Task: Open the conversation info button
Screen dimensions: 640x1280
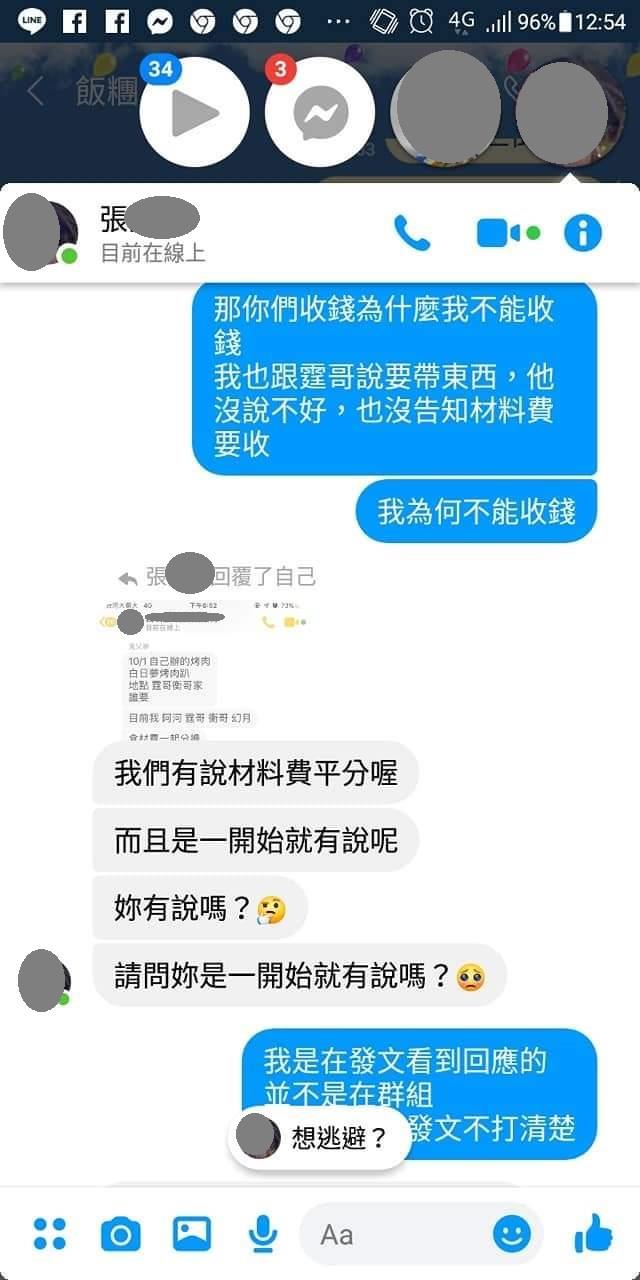Action: [583, 233]
